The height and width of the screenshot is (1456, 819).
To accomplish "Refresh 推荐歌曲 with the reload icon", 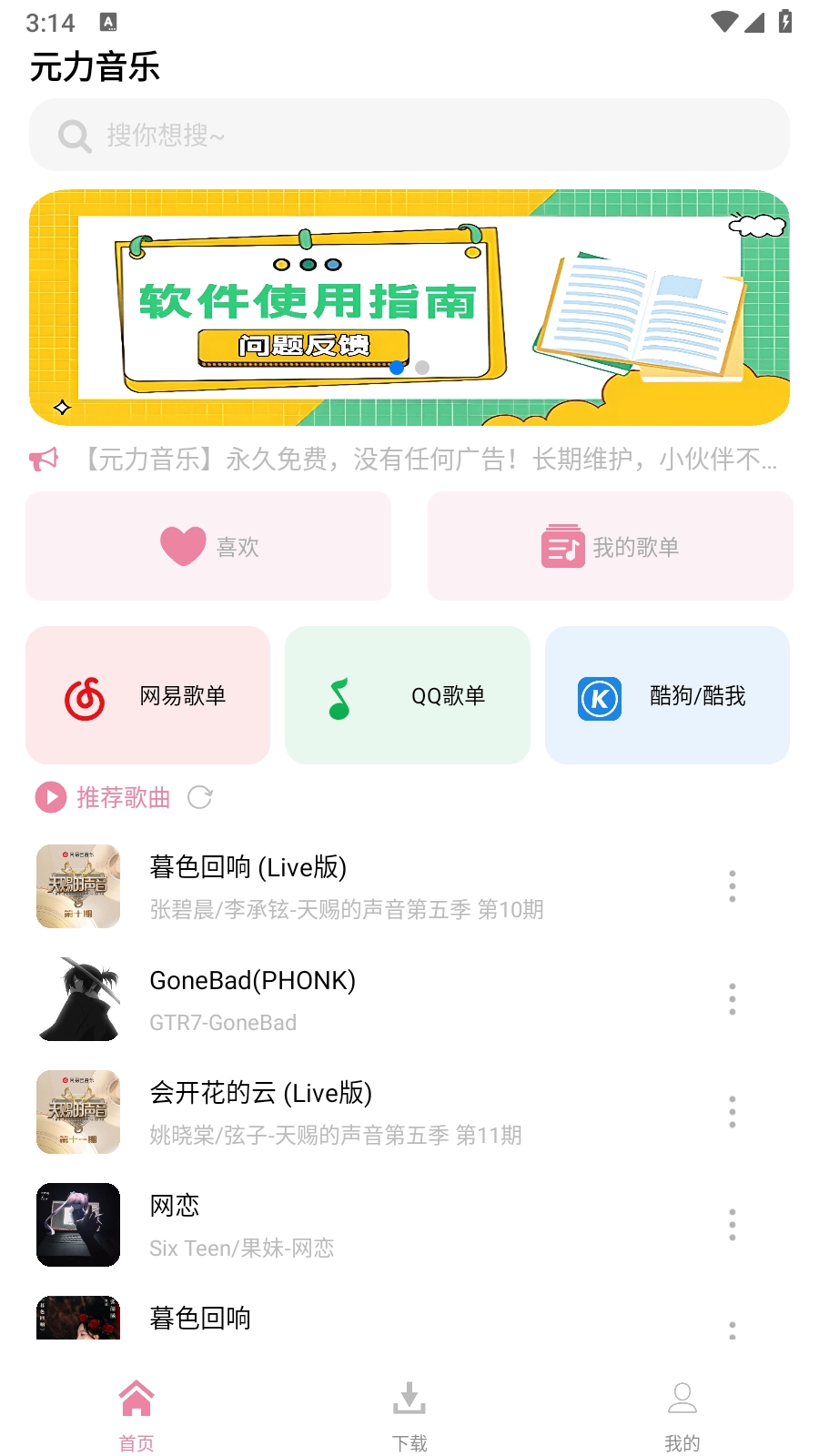I will [200, 797].
